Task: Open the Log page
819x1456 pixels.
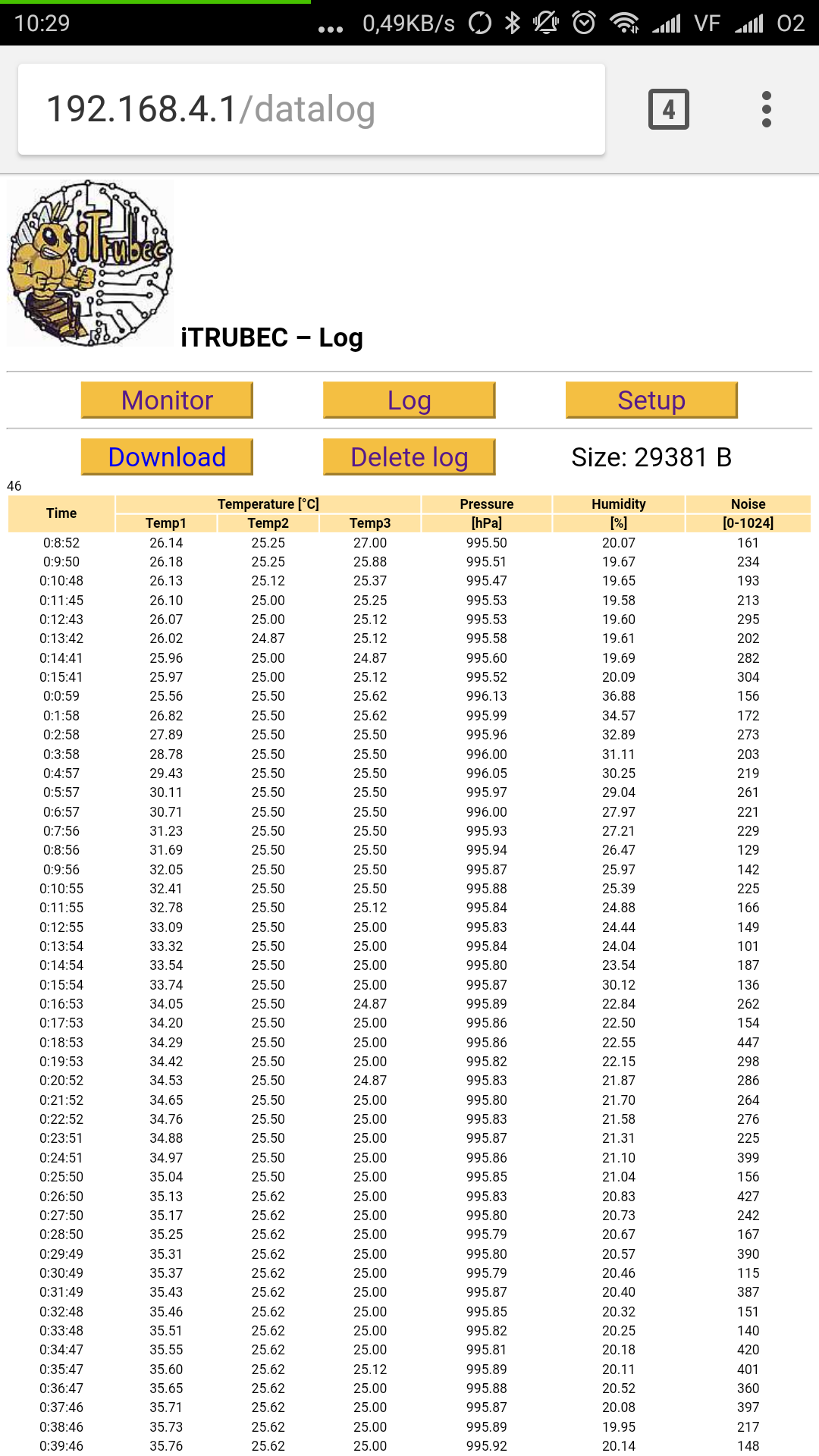Action: 409,400
